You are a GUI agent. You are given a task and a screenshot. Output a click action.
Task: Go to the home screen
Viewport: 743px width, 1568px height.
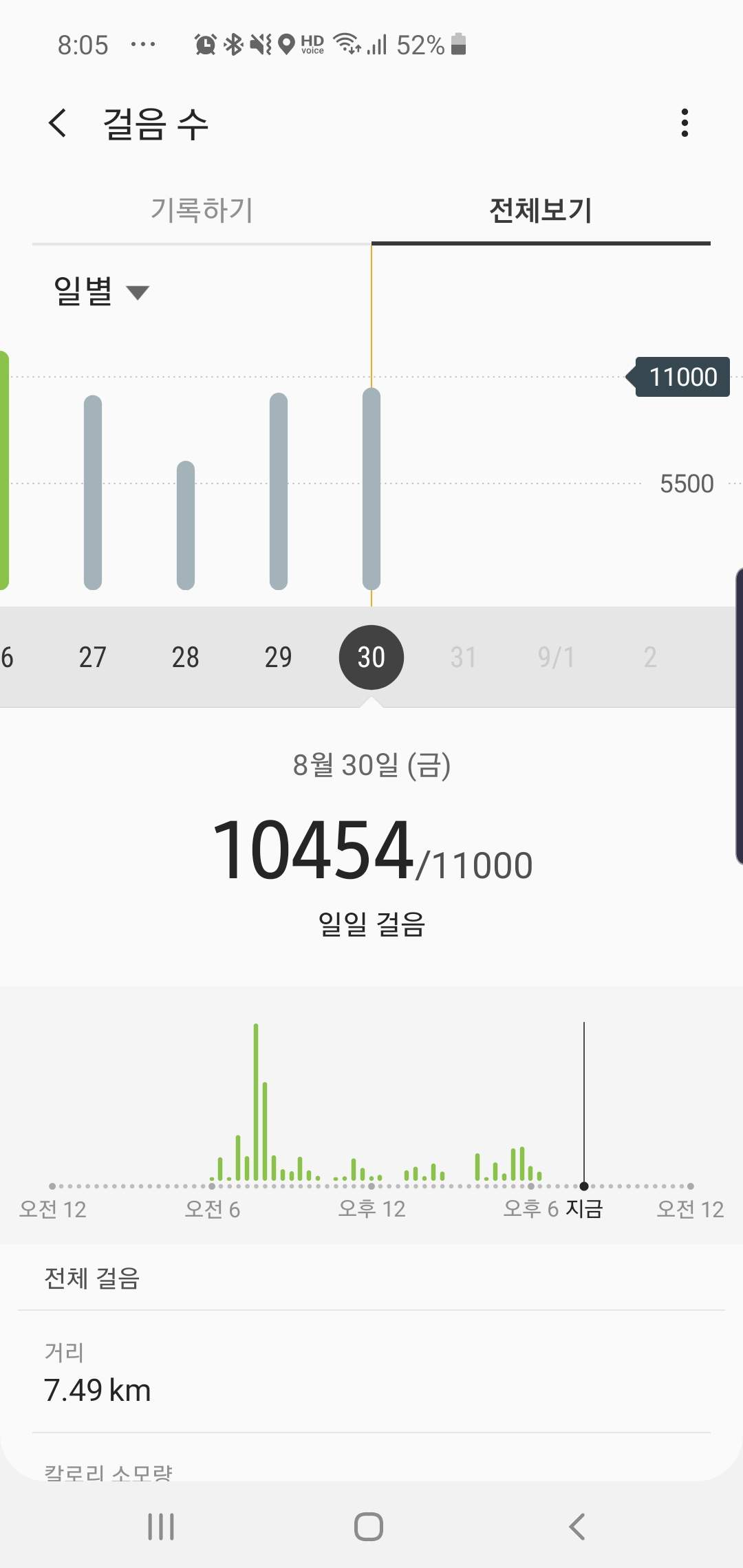pos(369,1526)
